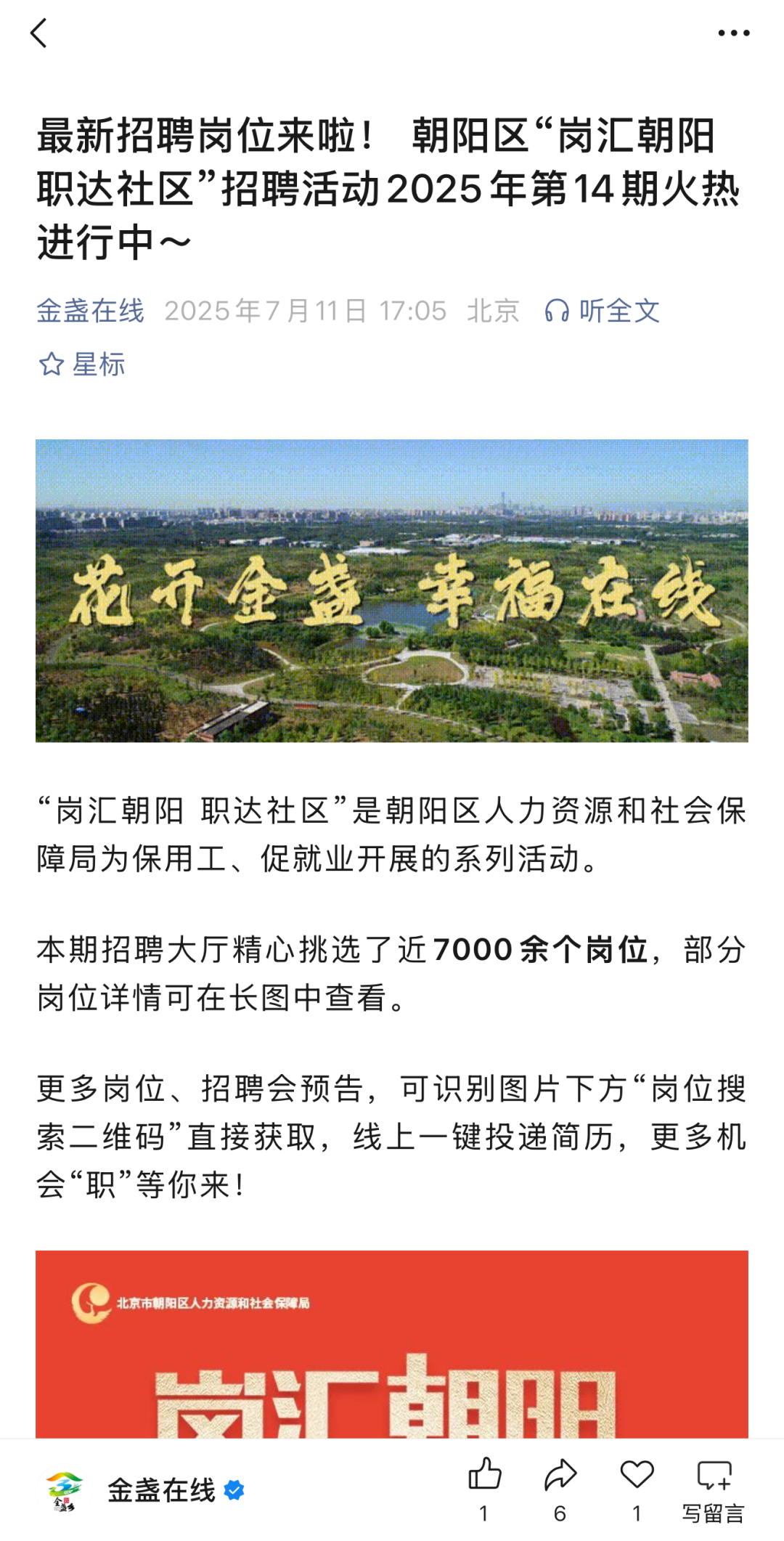
Task: Go back using the top-left arrow
Action: (39, 33)
